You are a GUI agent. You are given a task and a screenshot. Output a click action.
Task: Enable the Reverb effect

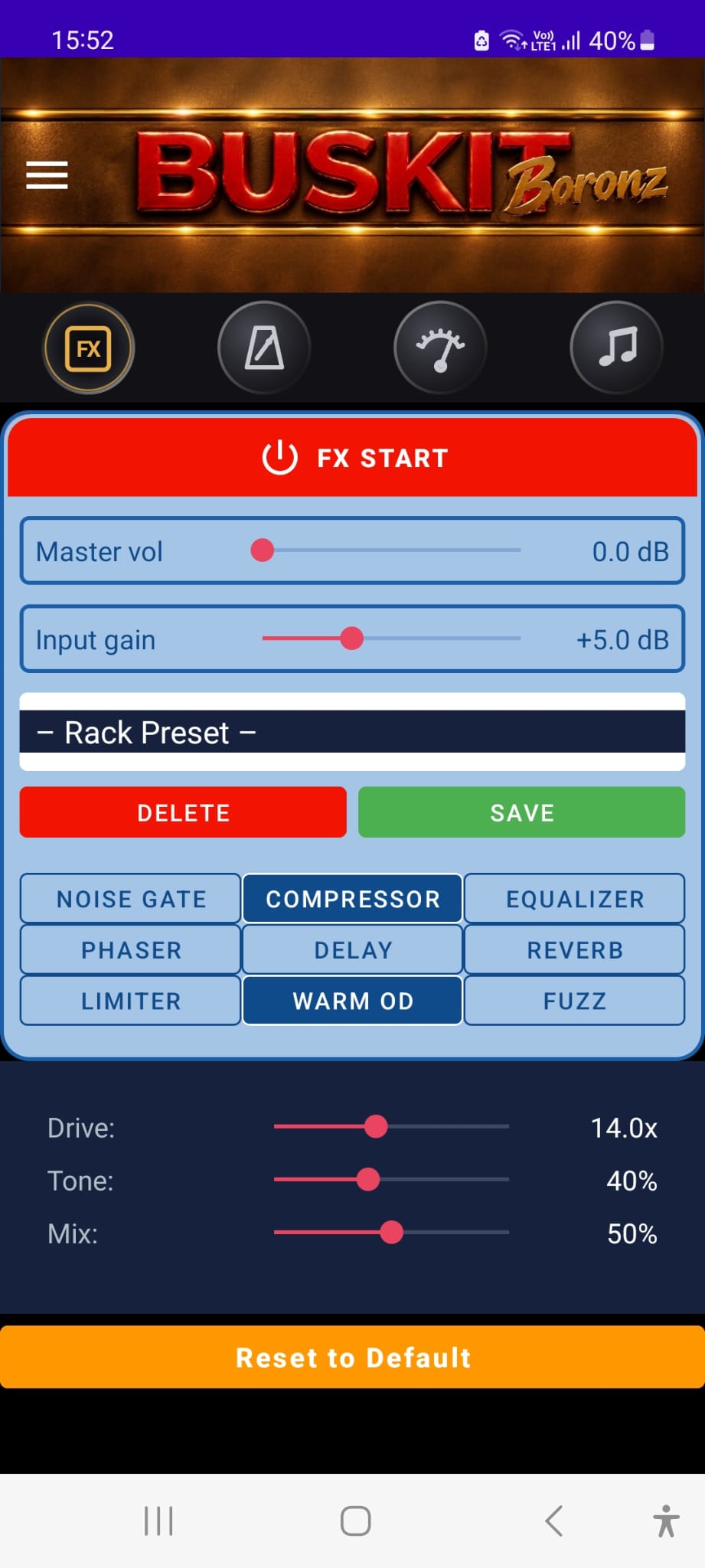coord(575,950)
